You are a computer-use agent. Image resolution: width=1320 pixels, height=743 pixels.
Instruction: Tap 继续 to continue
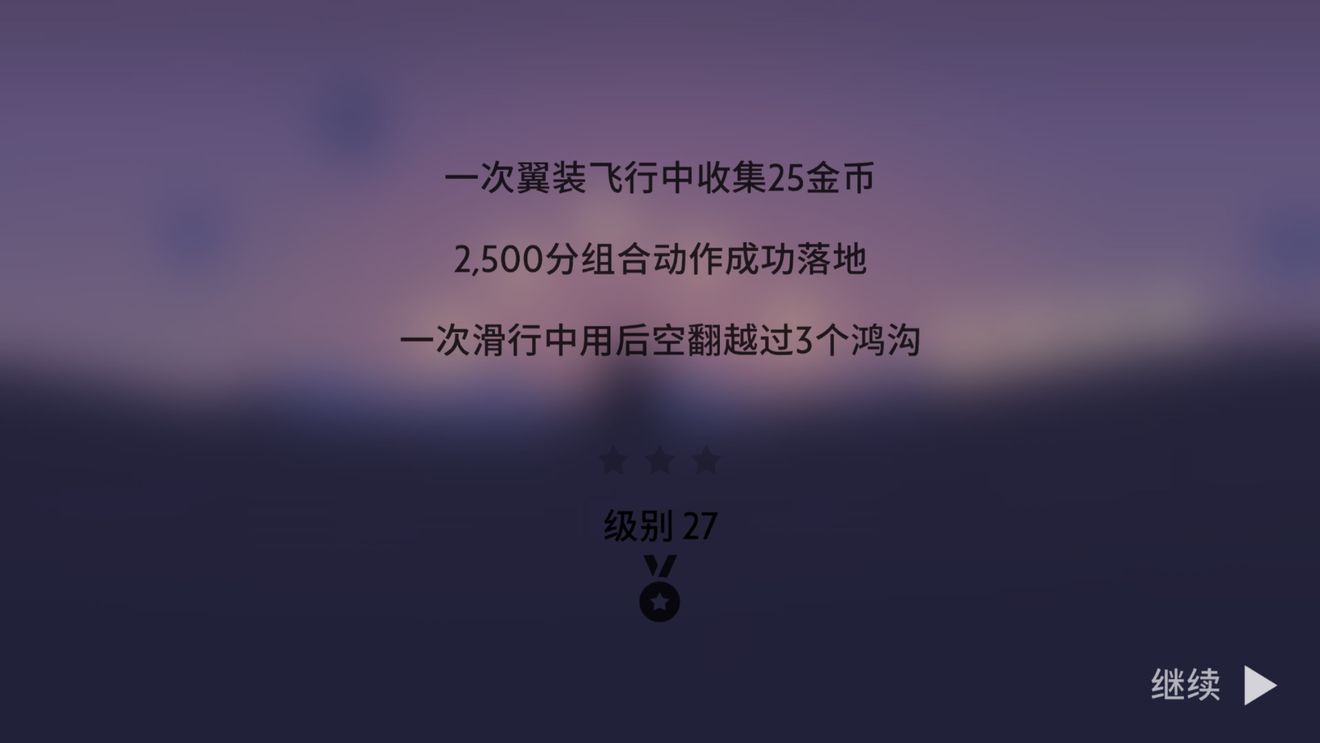[1212, 685]
